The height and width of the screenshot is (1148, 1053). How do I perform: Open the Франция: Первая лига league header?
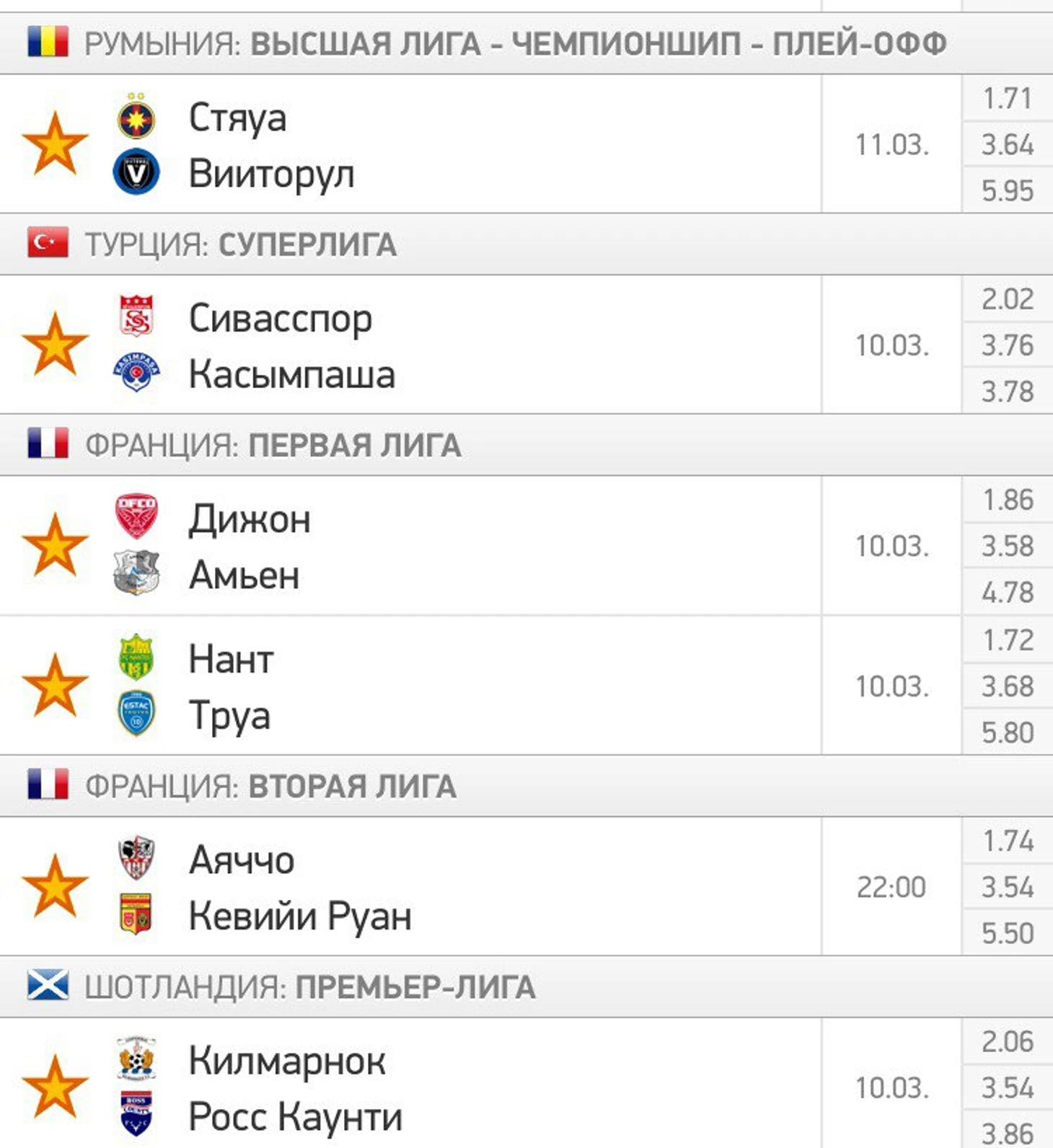[x=273, y=445]
